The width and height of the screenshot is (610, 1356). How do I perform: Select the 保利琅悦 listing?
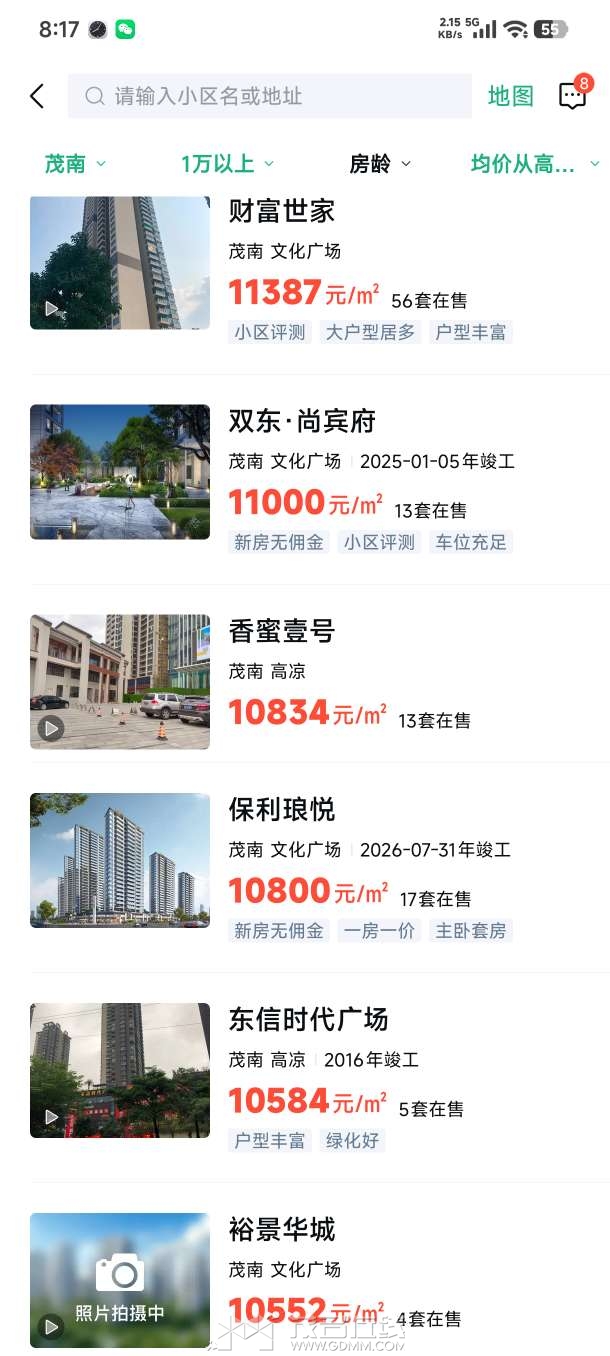click(282, 809)
